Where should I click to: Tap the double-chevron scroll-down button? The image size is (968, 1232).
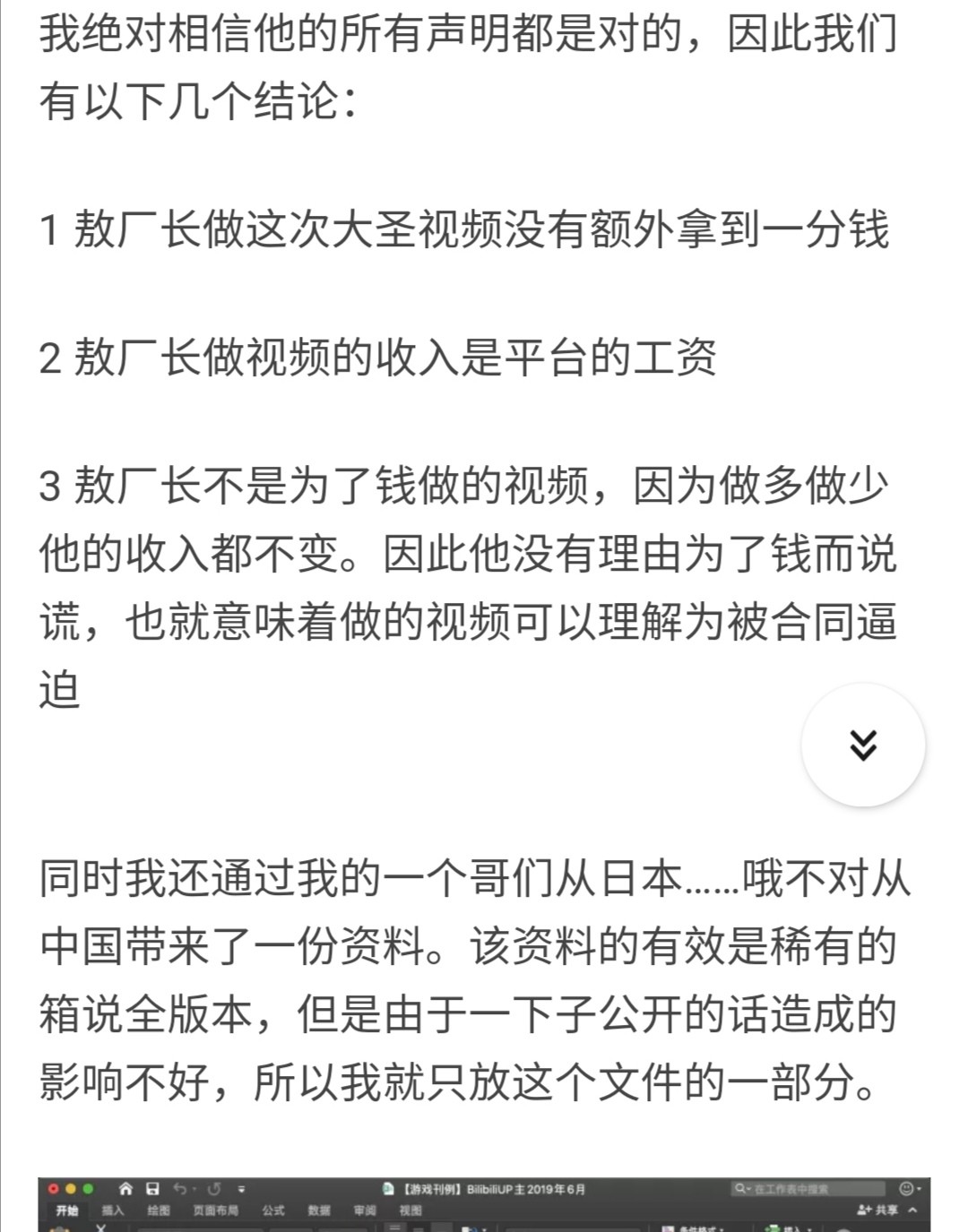click(x=862, y=745)
